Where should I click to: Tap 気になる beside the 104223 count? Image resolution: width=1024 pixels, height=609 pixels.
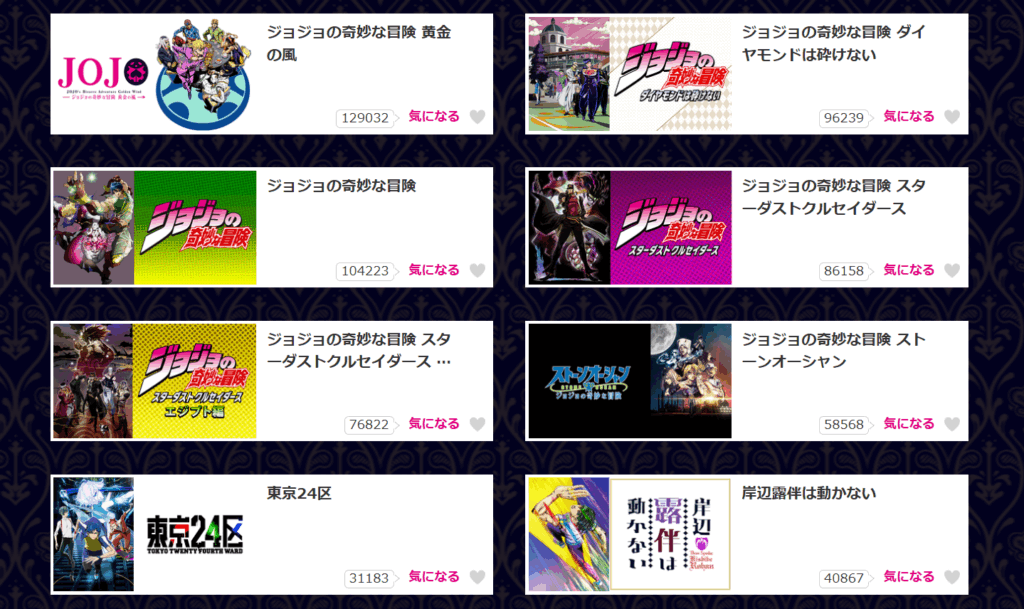pos(477,270)
